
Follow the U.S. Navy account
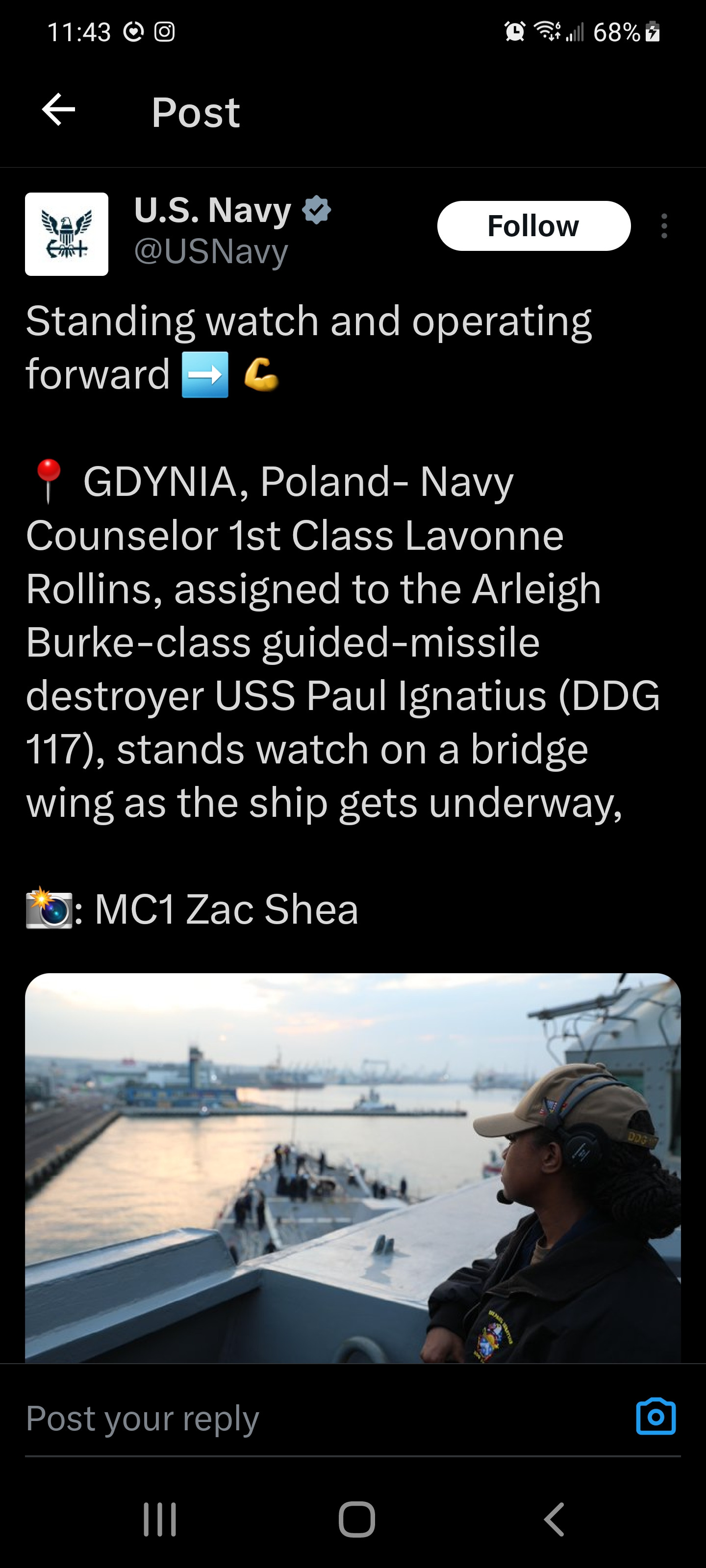533,226
